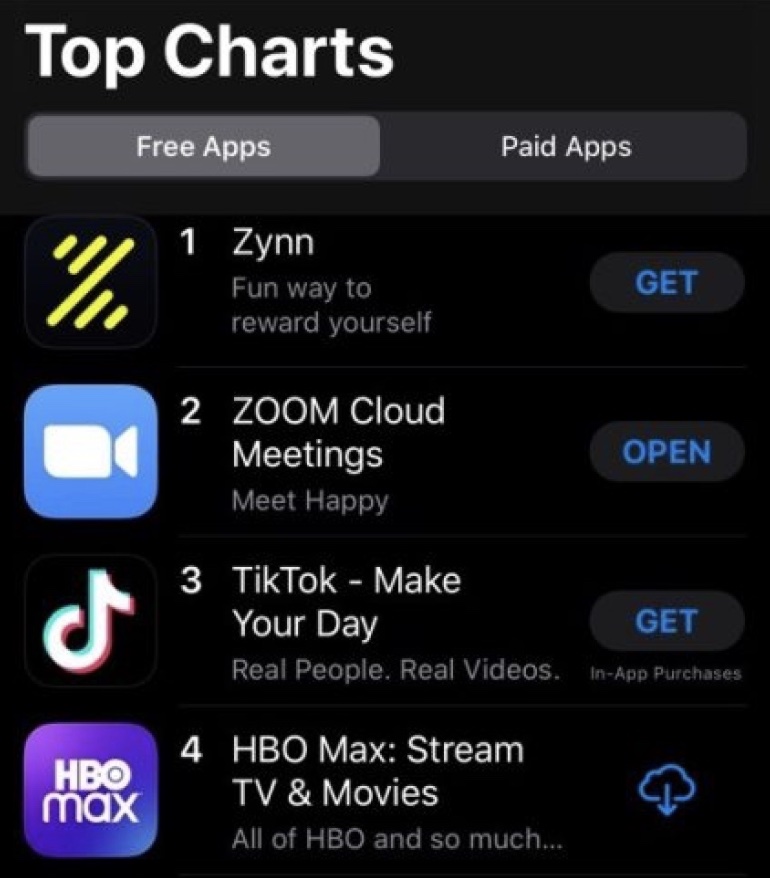This screenshot has height=878, width=770.
Task: Download HBO Max via the cloud icon
Action: (666, 791)
